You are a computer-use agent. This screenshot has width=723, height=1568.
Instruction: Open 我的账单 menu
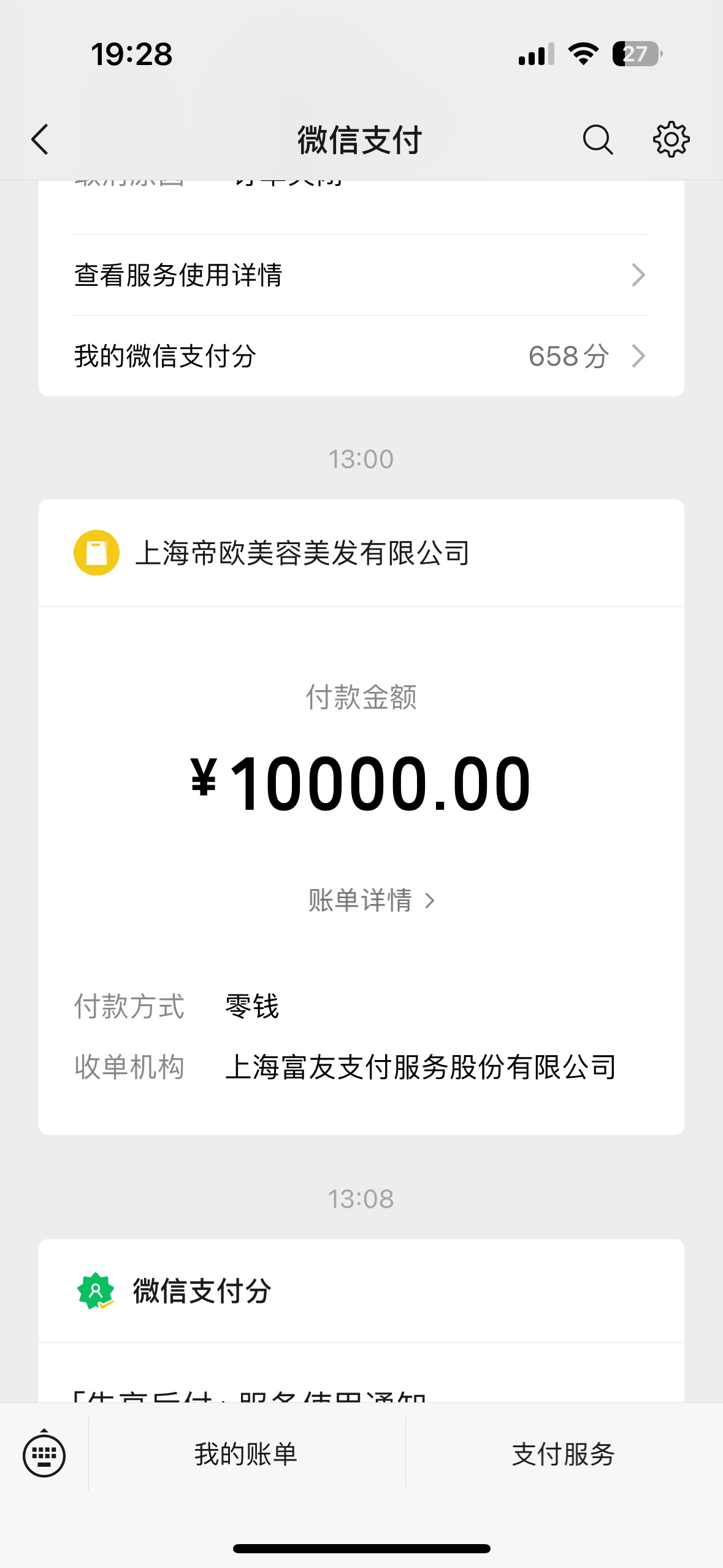point(247,1454)
